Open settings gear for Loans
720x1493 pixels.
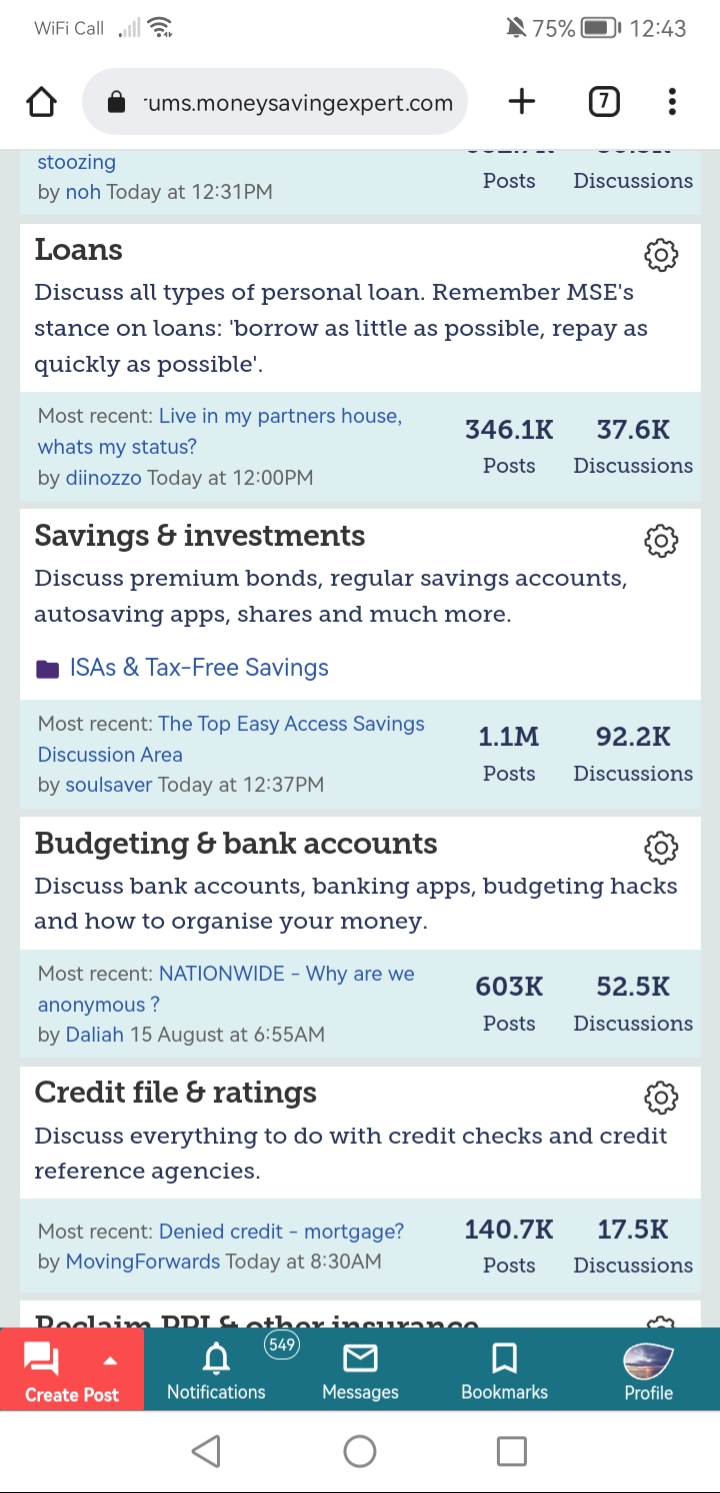tap(661, 255)
